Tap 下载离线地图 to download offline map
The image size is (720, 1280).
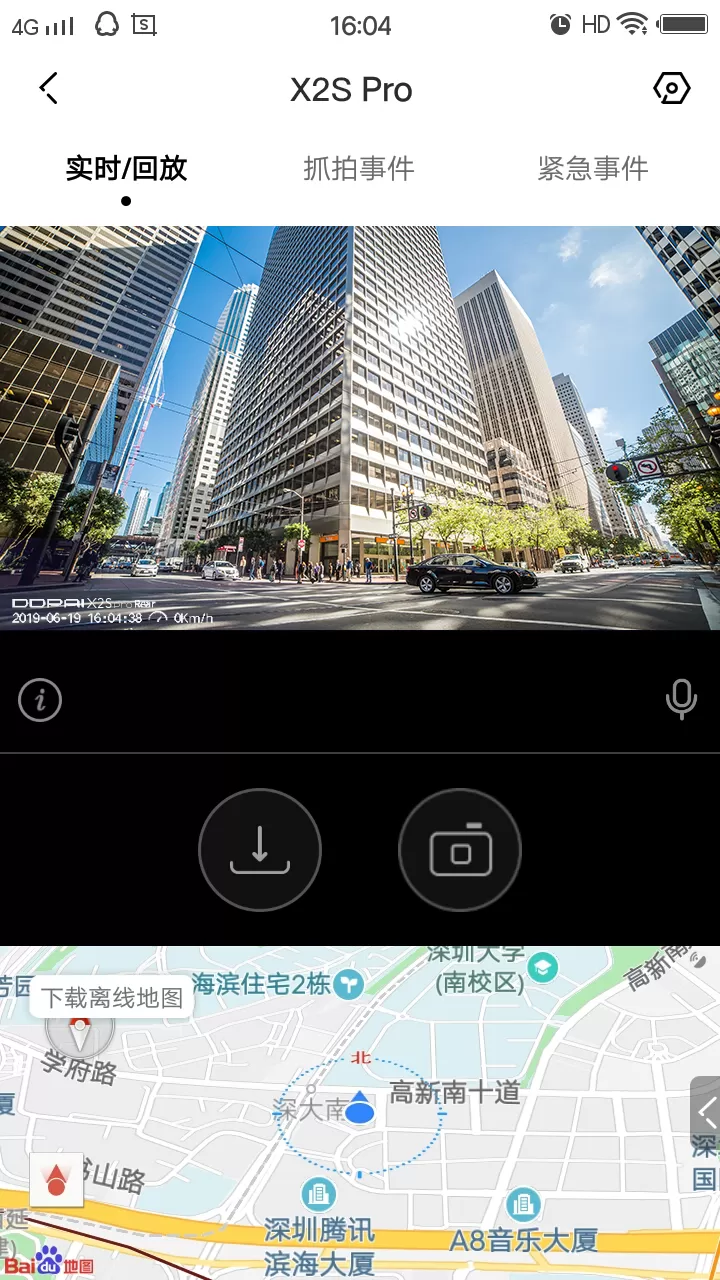[112, 997]
